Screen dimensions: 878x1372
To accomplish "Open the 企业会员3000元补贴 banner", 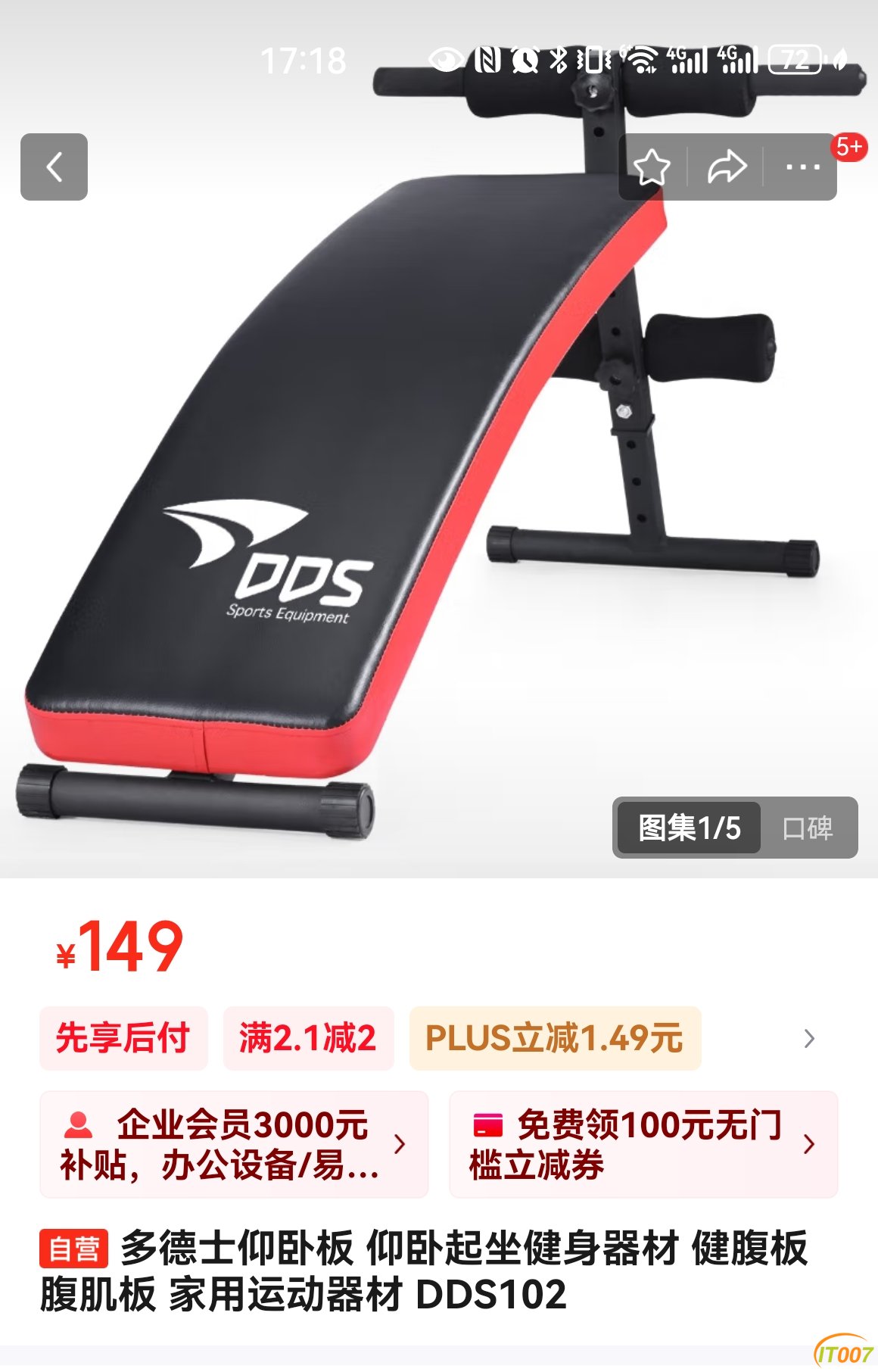I will pyautogui.click(x=234, y=1144).
